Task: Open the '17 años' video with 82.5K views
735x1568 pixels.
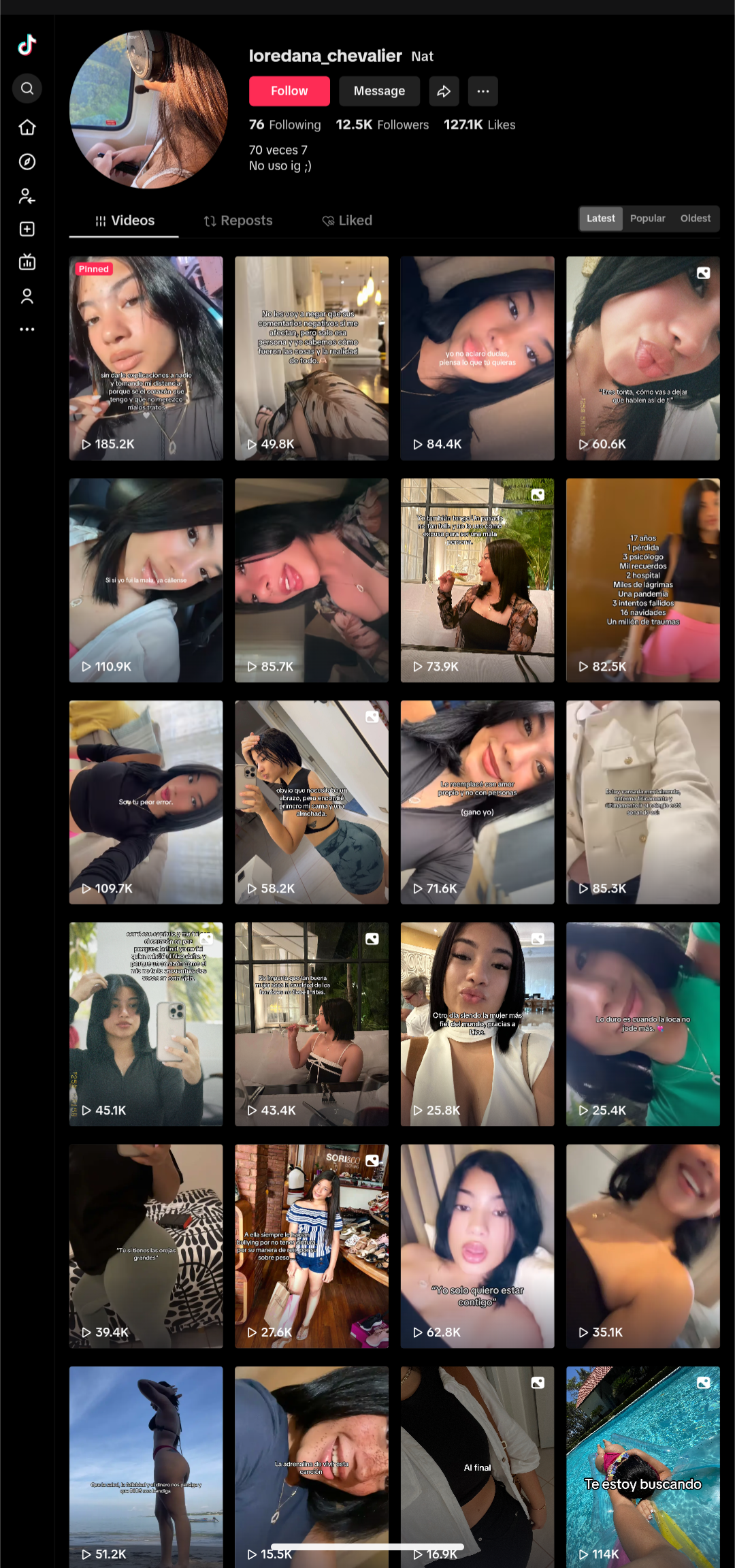Action: pyautogui.click(x=643, y=580)
